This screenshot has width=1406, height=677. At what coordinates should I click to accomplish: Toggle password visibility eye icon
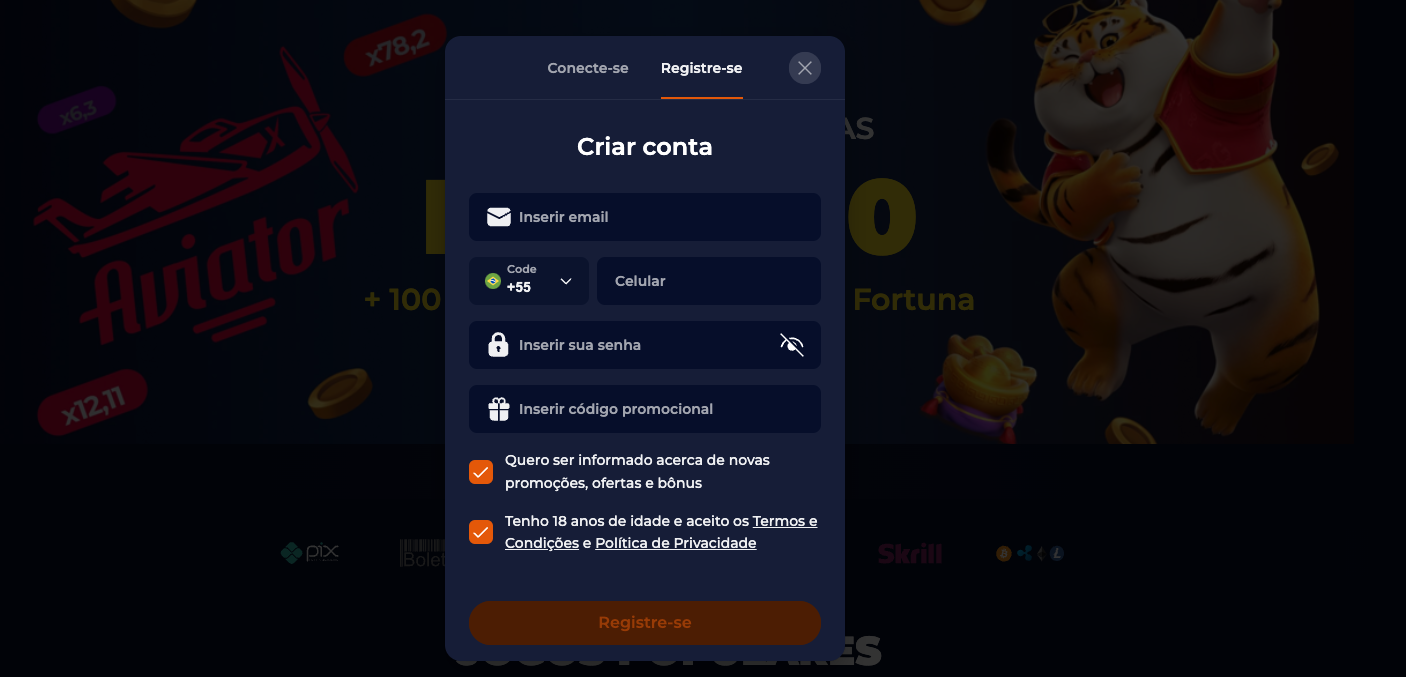pyautogui.click(x=792, y=345)
